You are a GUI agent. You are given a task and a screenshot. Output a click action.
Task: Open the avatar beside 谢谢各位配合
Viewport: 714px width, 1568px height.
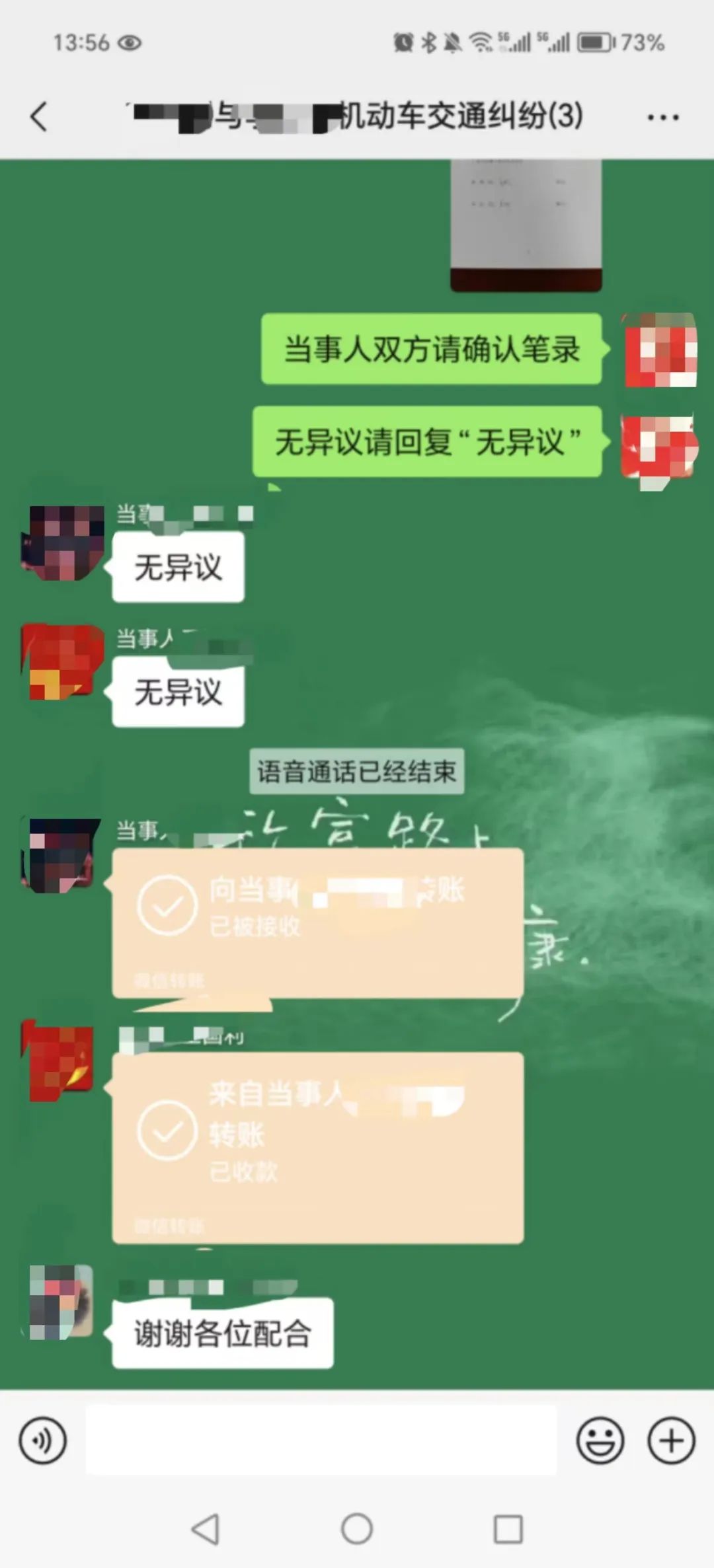point(61,1302)
